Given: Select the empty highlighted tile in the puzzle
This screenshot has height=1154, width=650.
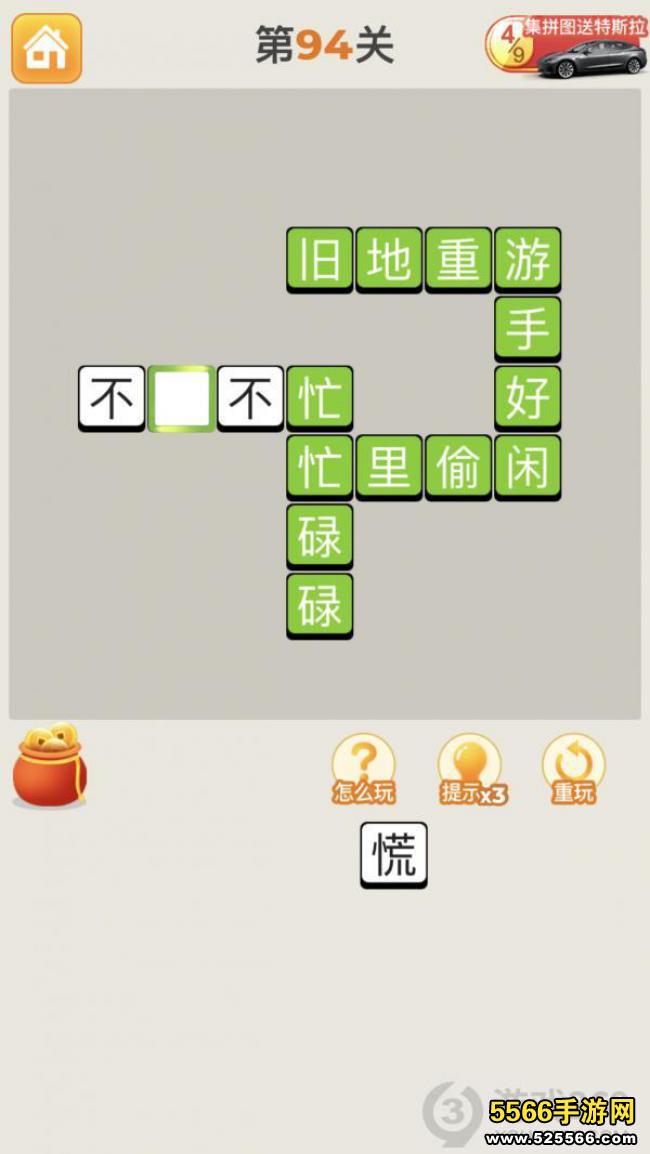Looking at the screenshot, I should pos(181,399).
